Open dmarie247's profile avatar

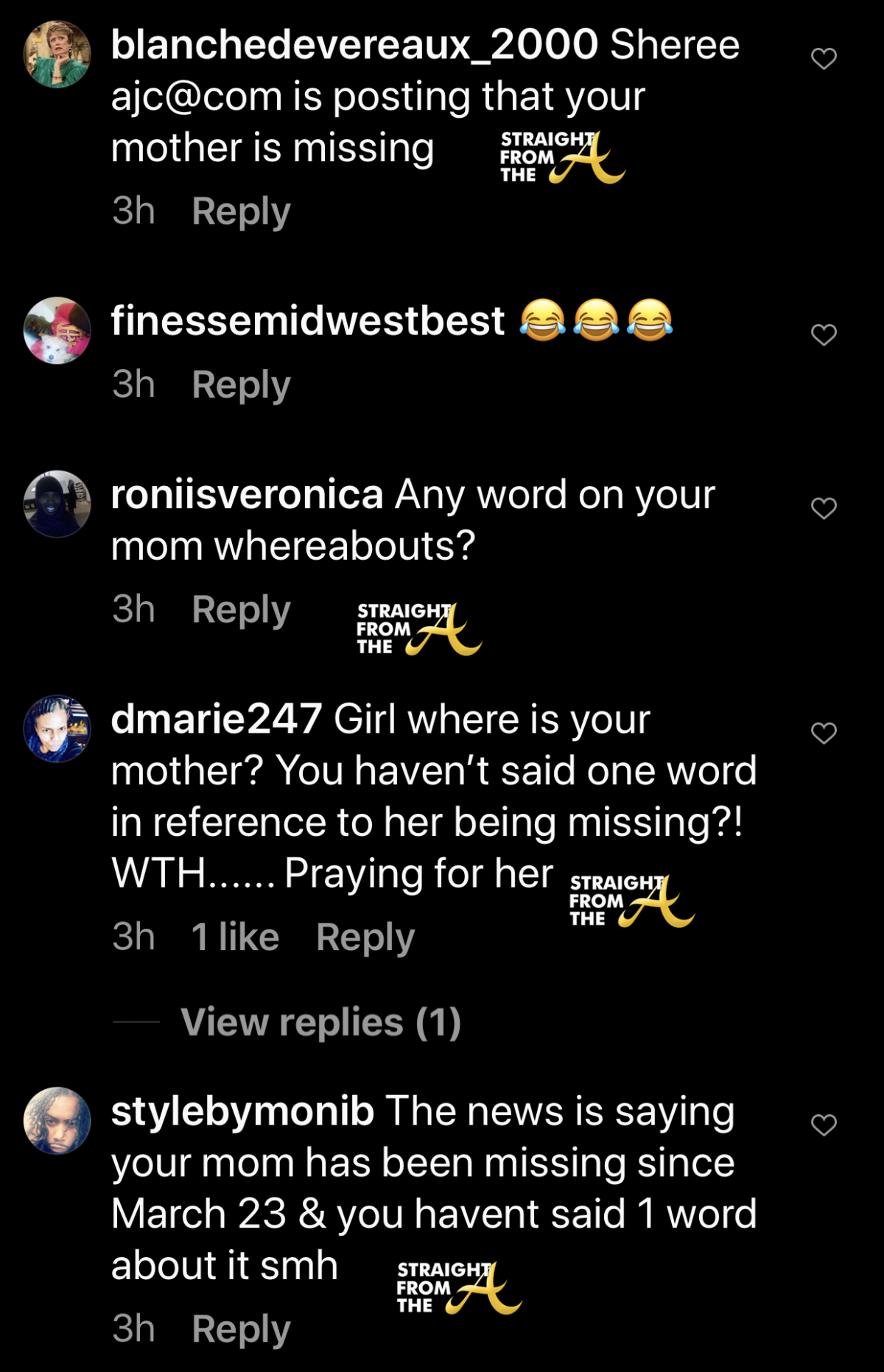point(57,728)
